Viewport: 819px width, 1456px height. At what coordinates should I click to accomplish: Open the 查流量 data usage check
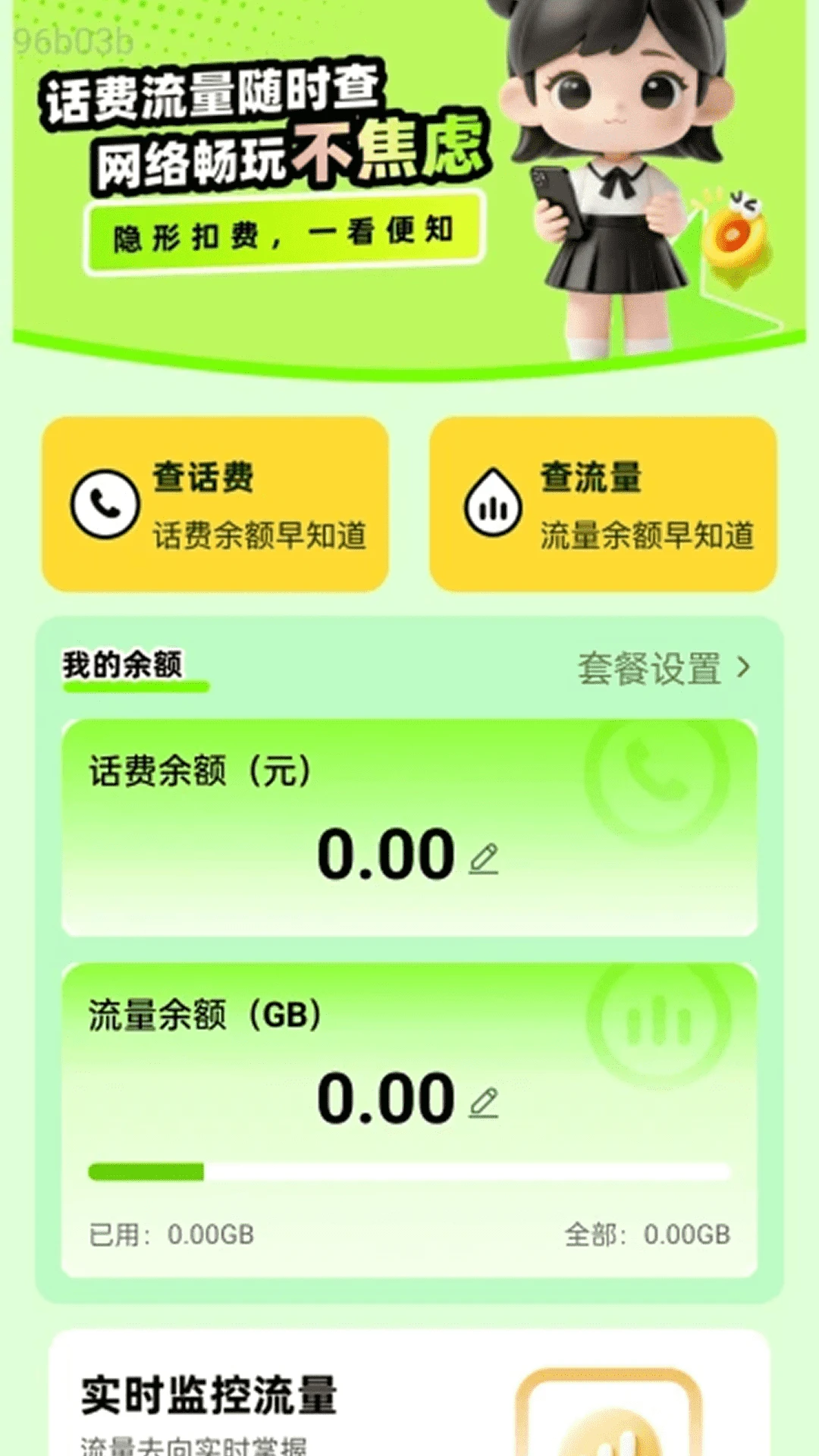[x=603, y=504]
